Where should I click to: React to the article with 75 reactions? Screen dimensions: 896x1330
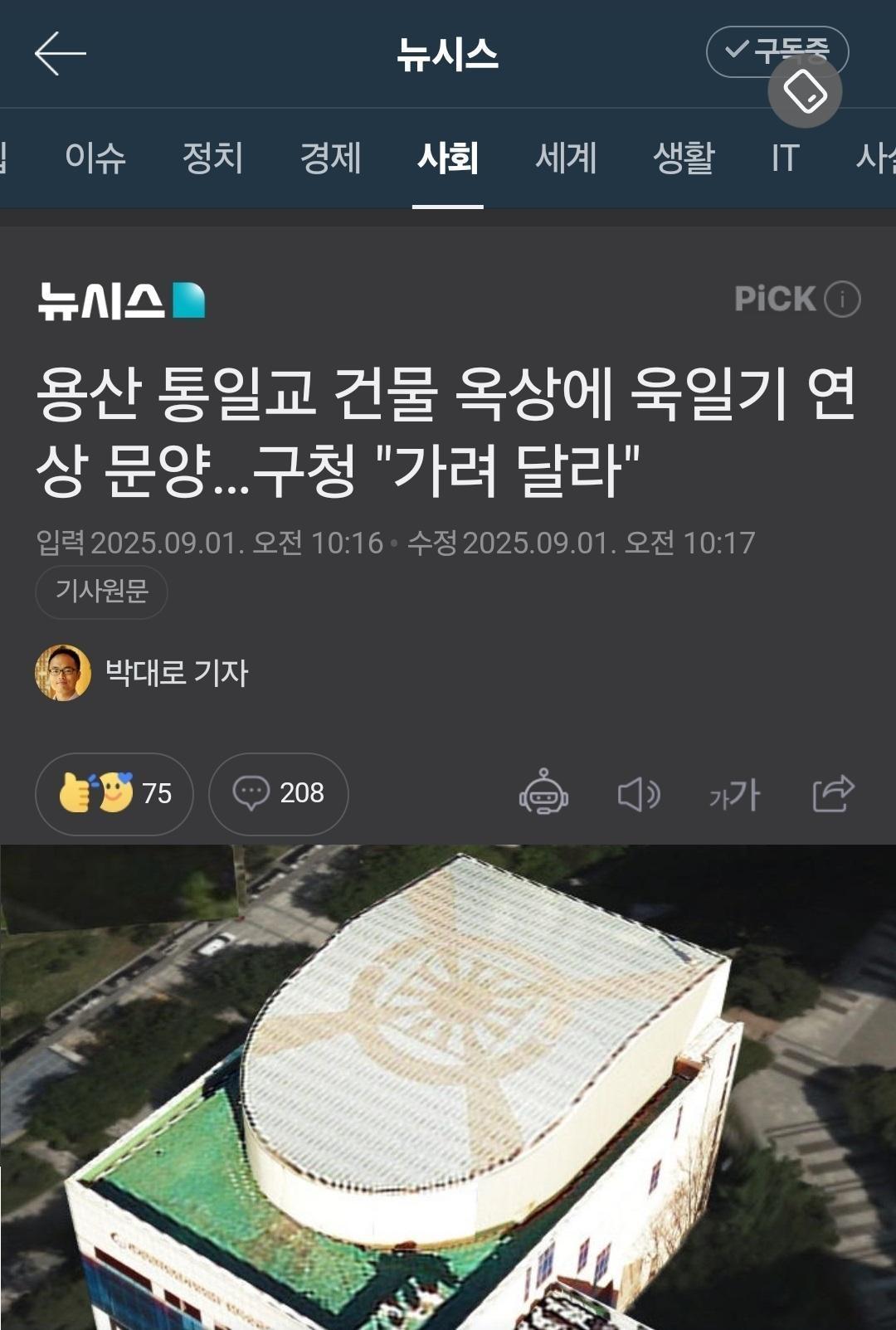[x=114, y=793]
